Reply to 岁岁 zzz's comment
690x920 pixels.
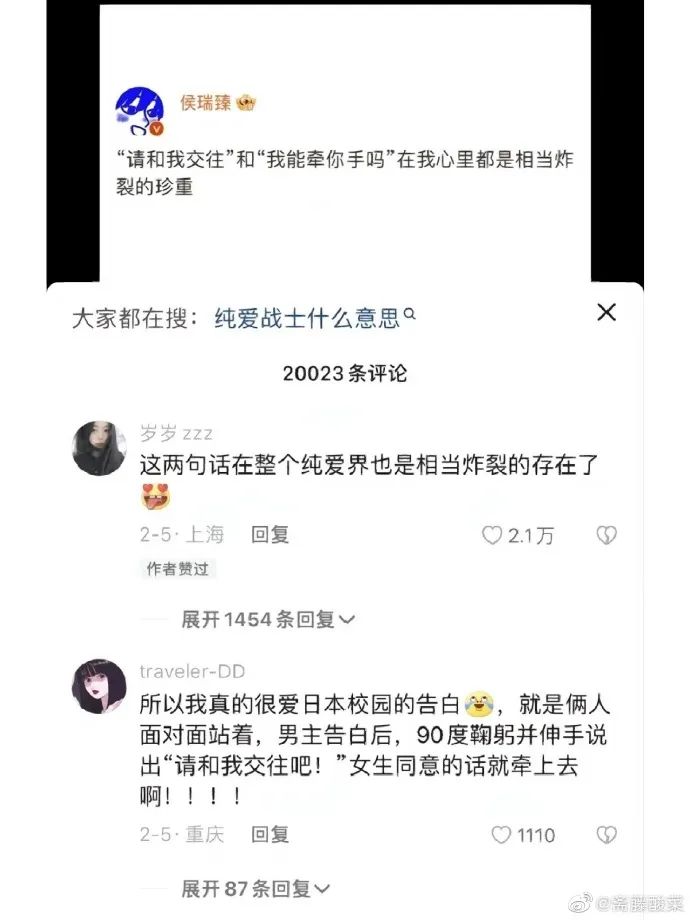point(270,535)
